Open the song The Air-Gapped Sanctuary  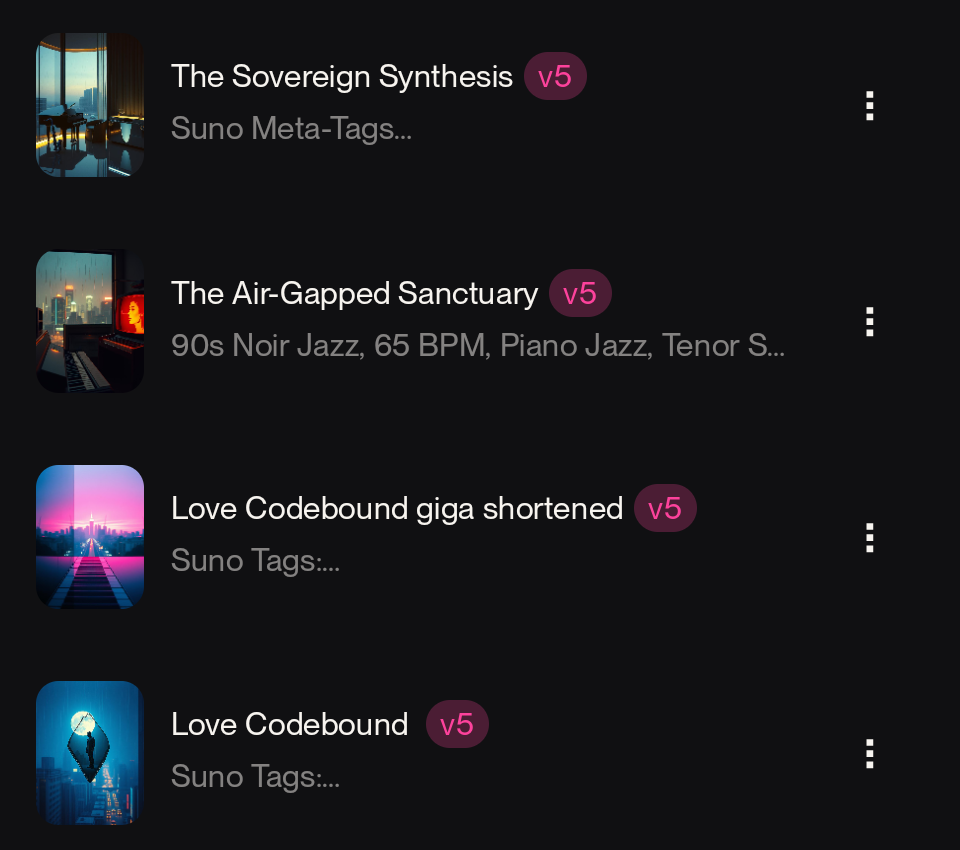click(x=354, y=293)
